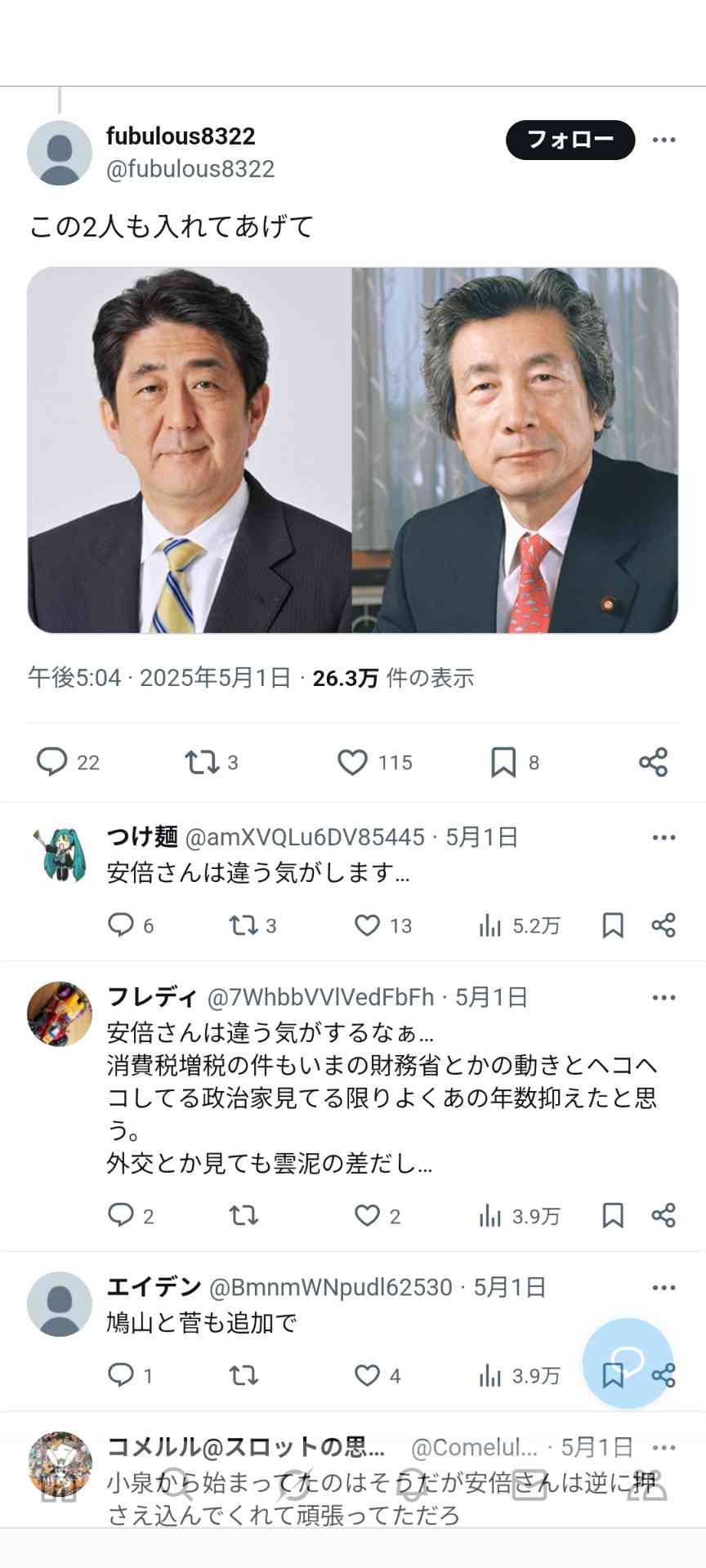
Task: Repost the reply from つけ麺
Action: click(243, 925)
